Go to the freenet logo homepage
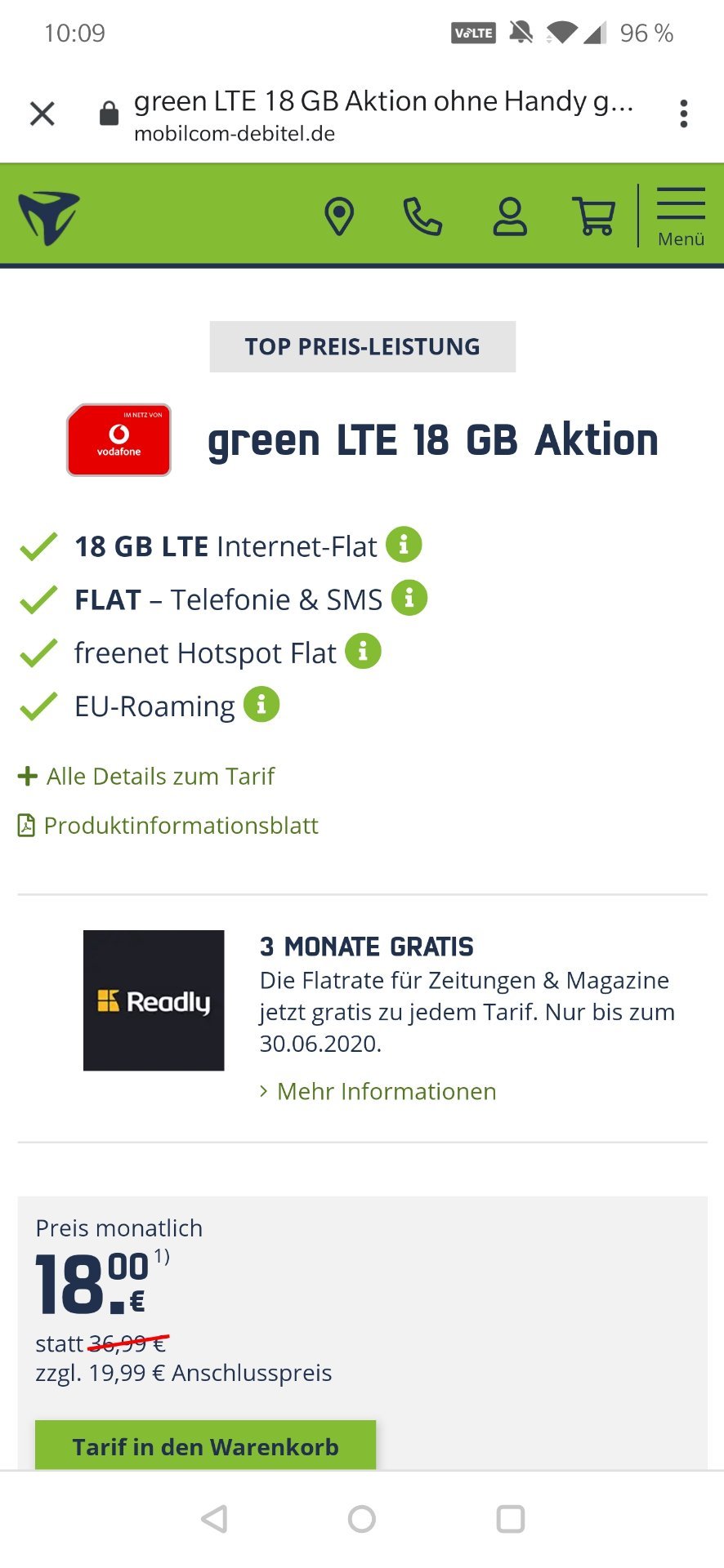 (x=49, y=217)
